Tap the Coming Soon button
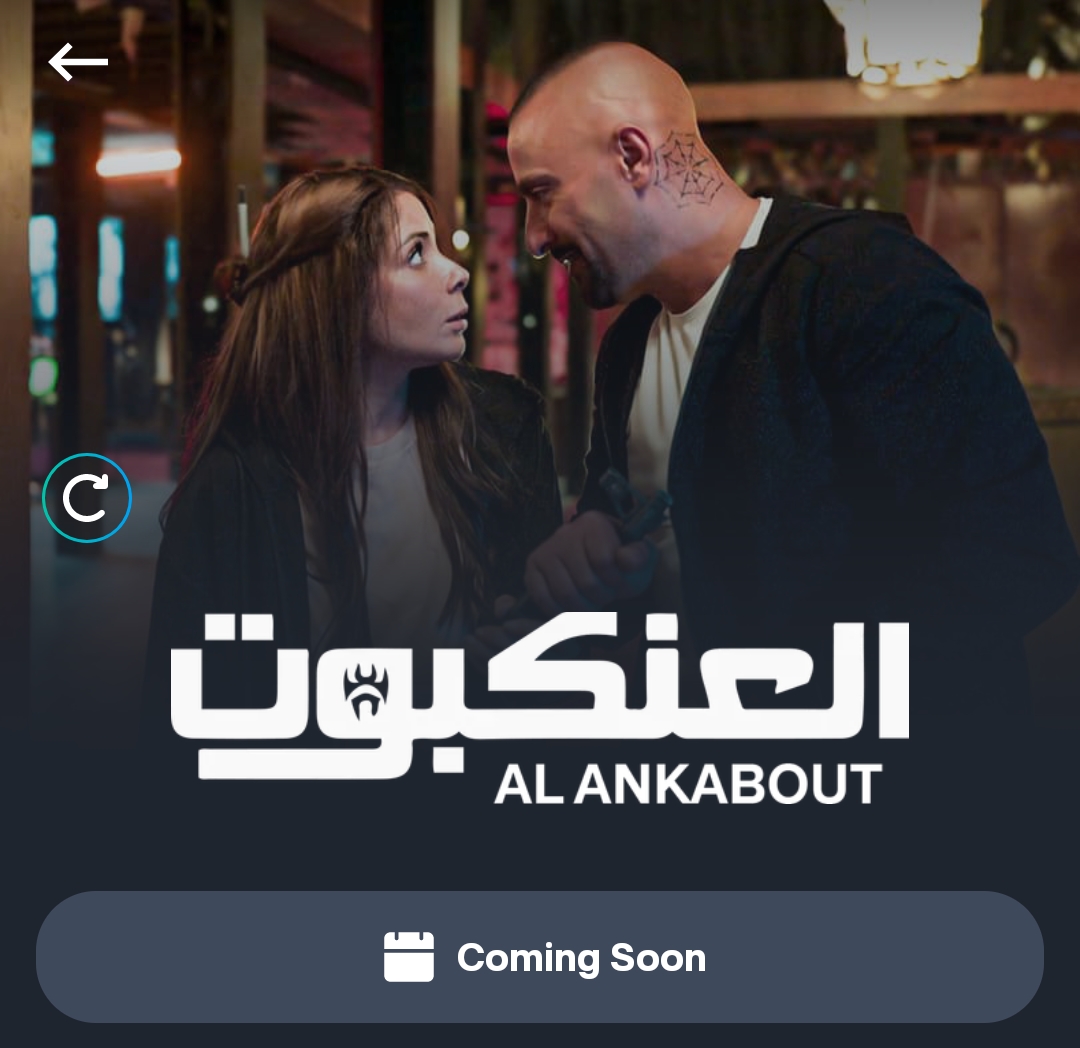 coord(540,957)
